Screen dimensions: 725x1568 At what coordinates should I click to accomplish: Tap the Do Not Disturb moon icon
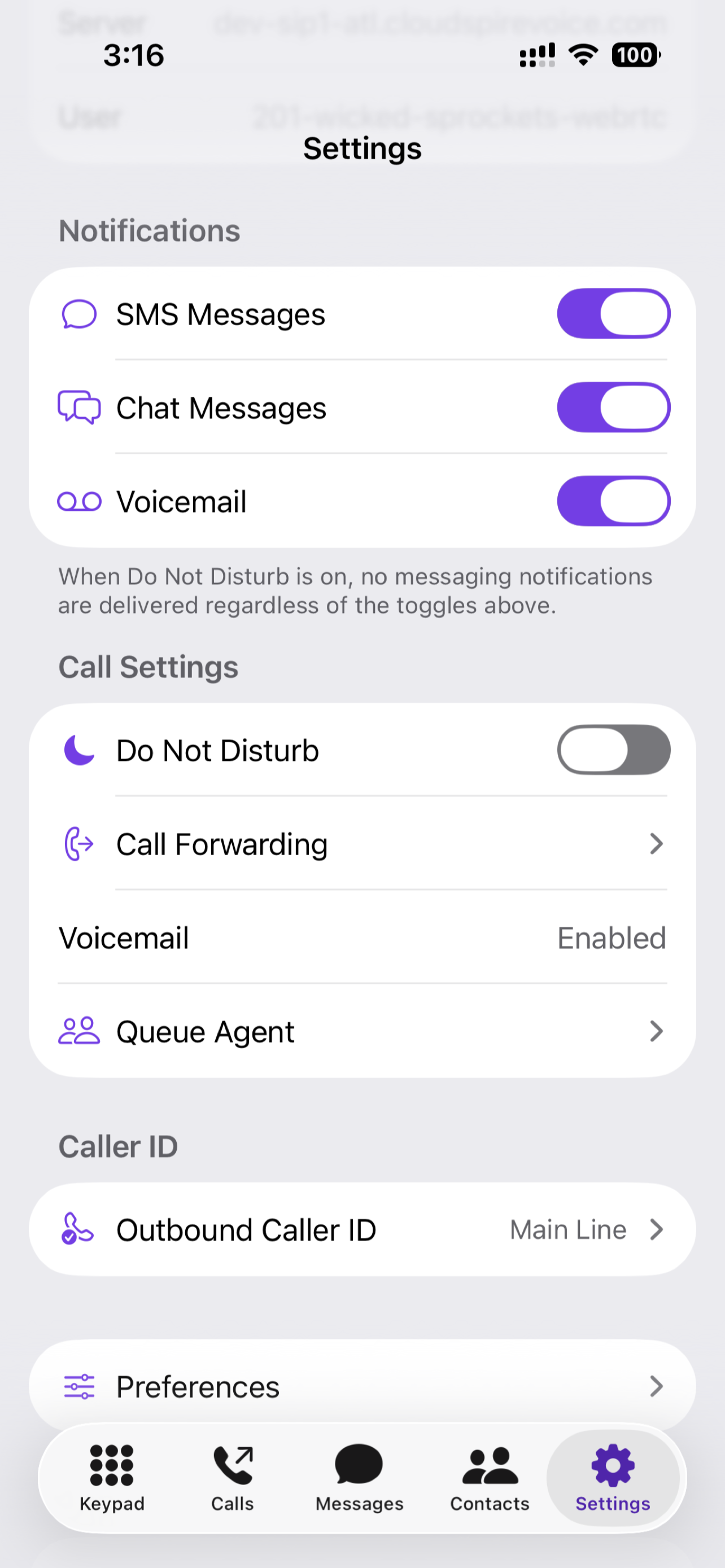[79, 750]
